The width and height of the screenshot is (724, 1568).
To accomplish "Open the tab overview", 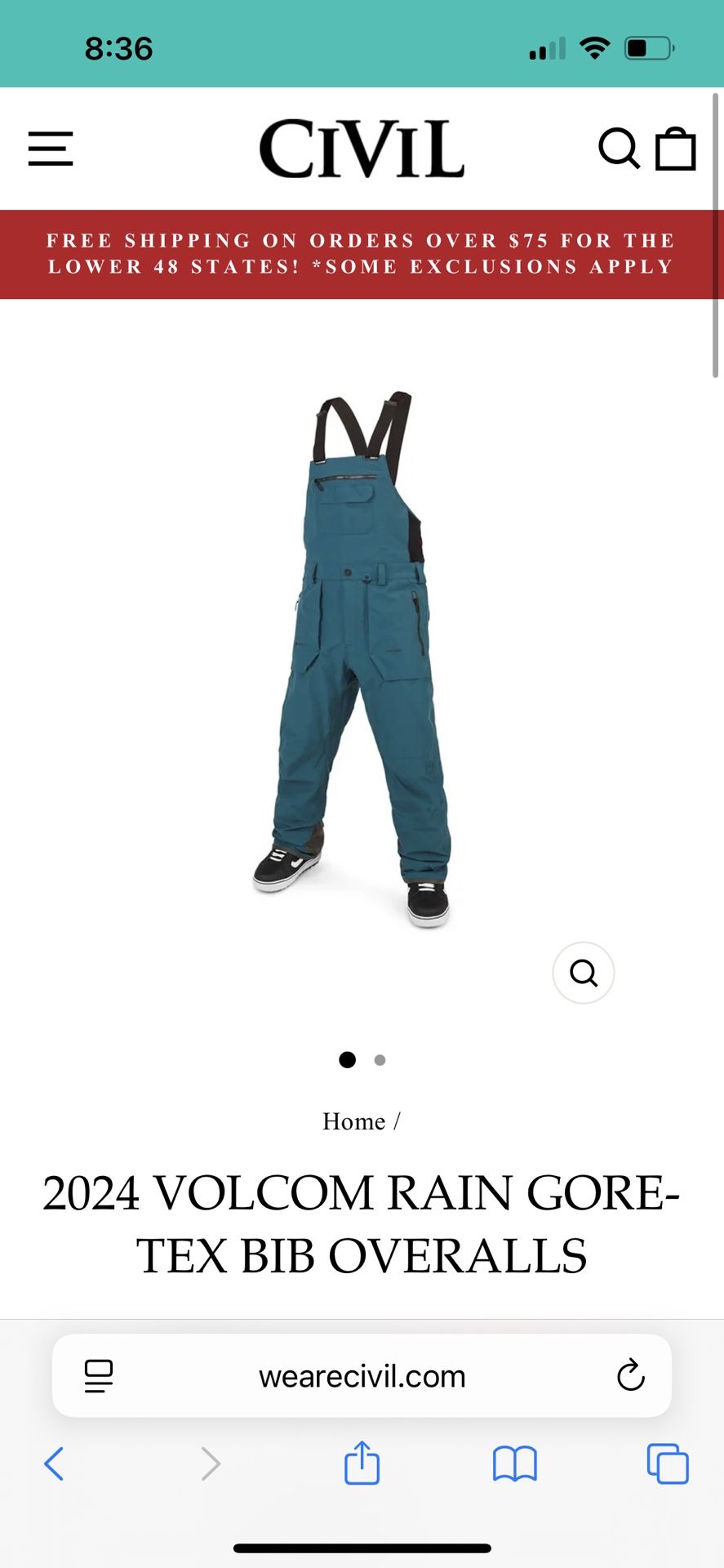I will click(667, 1464).
